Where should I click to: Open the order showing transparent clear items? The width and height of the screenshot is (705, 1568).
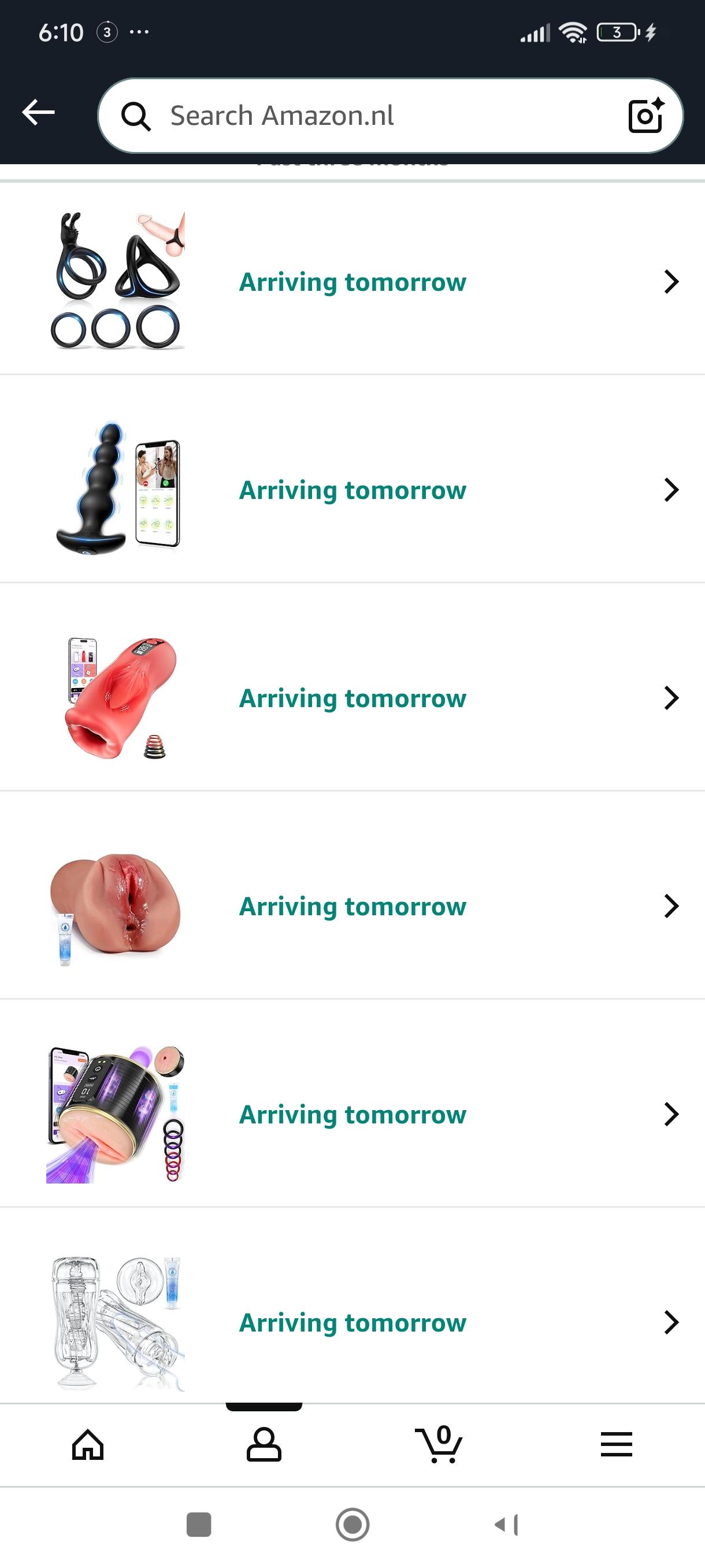point(352,1323)
